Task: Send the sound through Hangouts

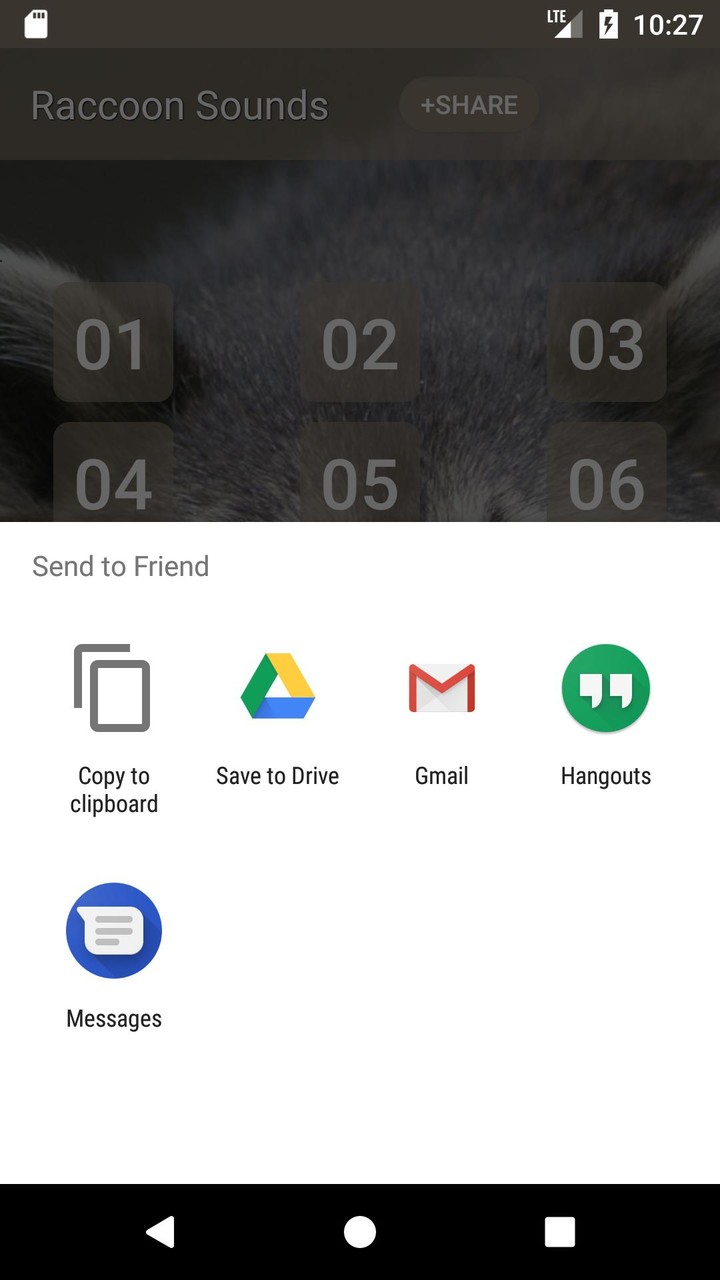Action: coord(605,688)
